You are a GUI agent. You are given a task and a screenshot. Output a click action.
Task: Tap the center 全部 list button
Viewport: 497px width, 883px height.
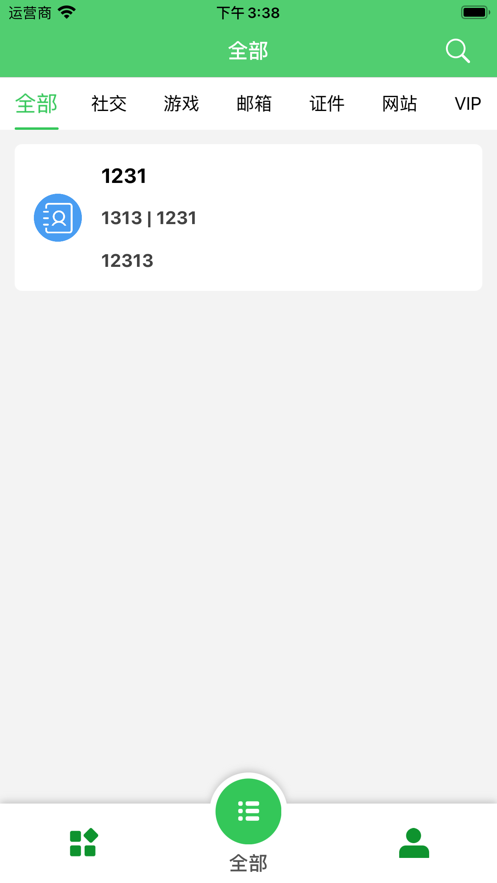coord(248,811)
